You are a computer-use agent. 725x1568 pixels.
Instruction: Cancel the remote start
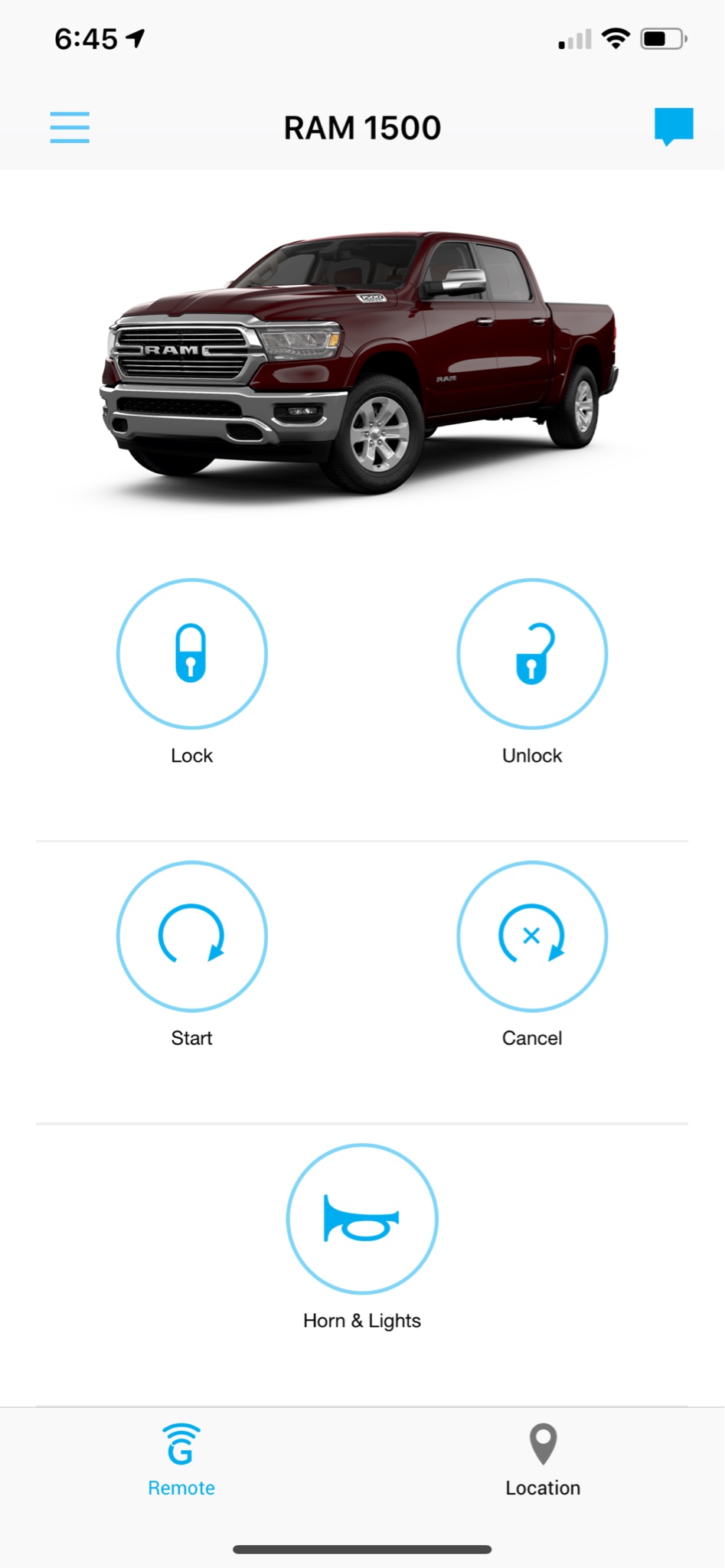(x=532, y=936)
